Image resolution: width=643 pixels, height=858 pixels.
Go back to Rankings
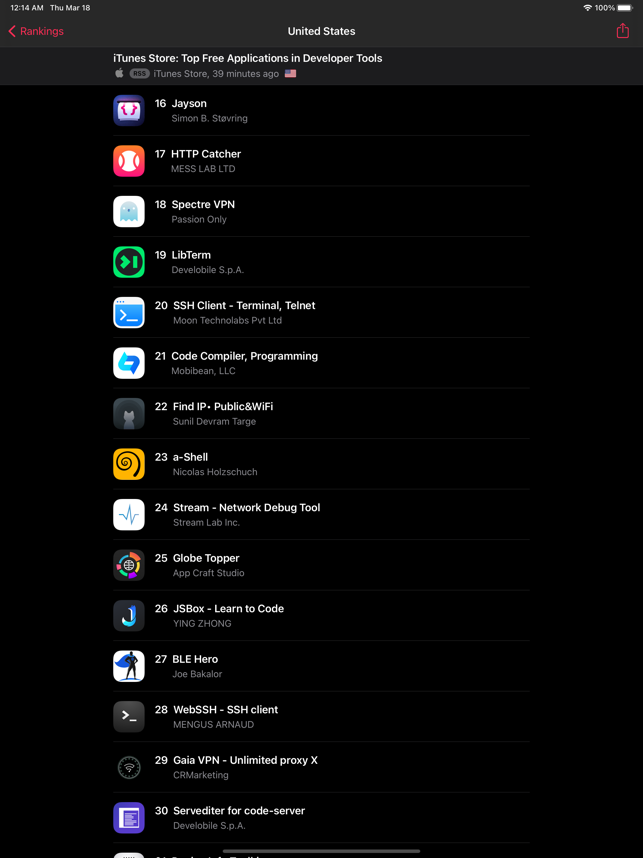[36, 31]
